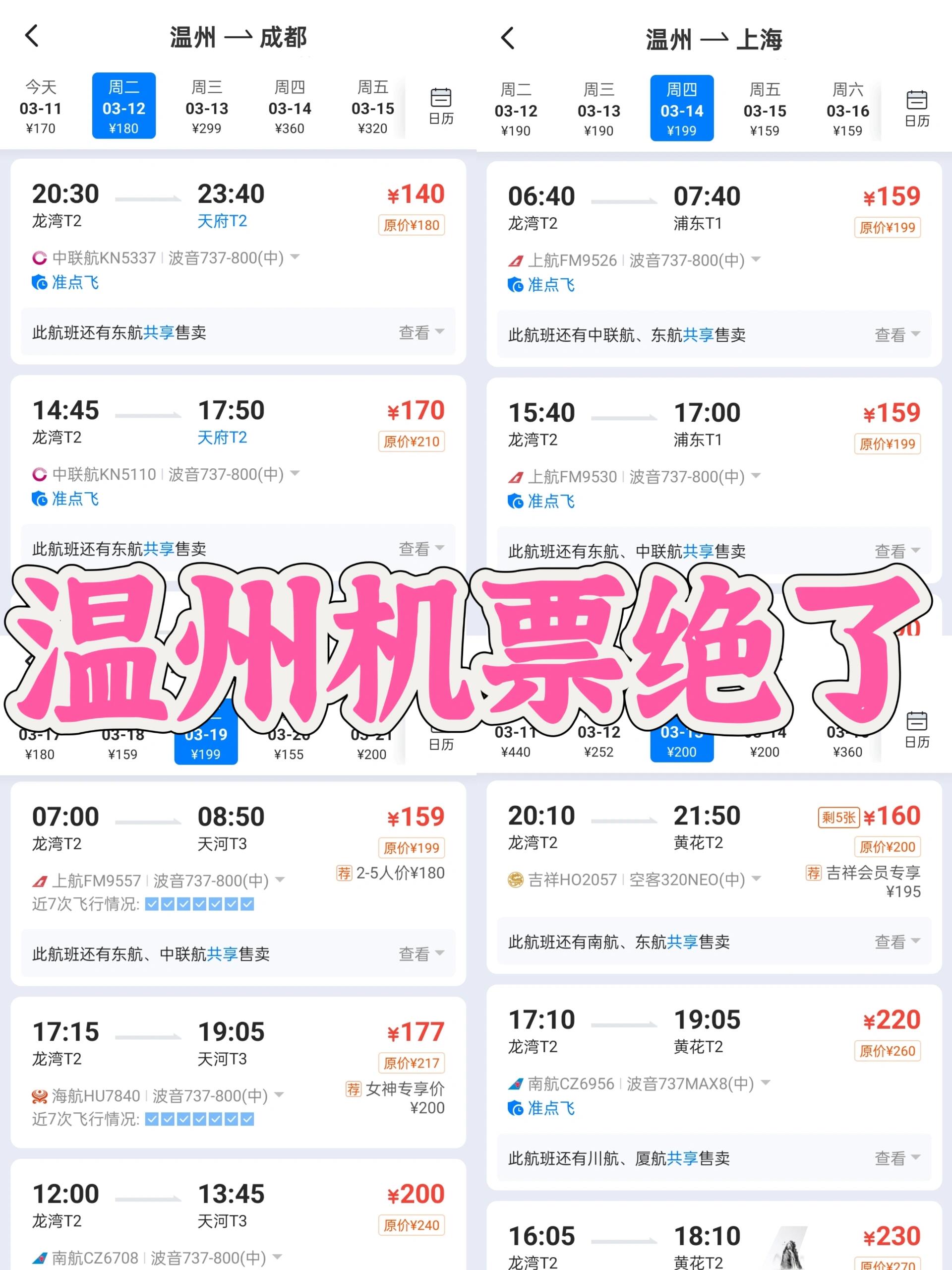This screenshot has width=952, height=1270.
Task: Click 南航 airline logo on flight CZ6956
Action: (x=516, y=1083)
